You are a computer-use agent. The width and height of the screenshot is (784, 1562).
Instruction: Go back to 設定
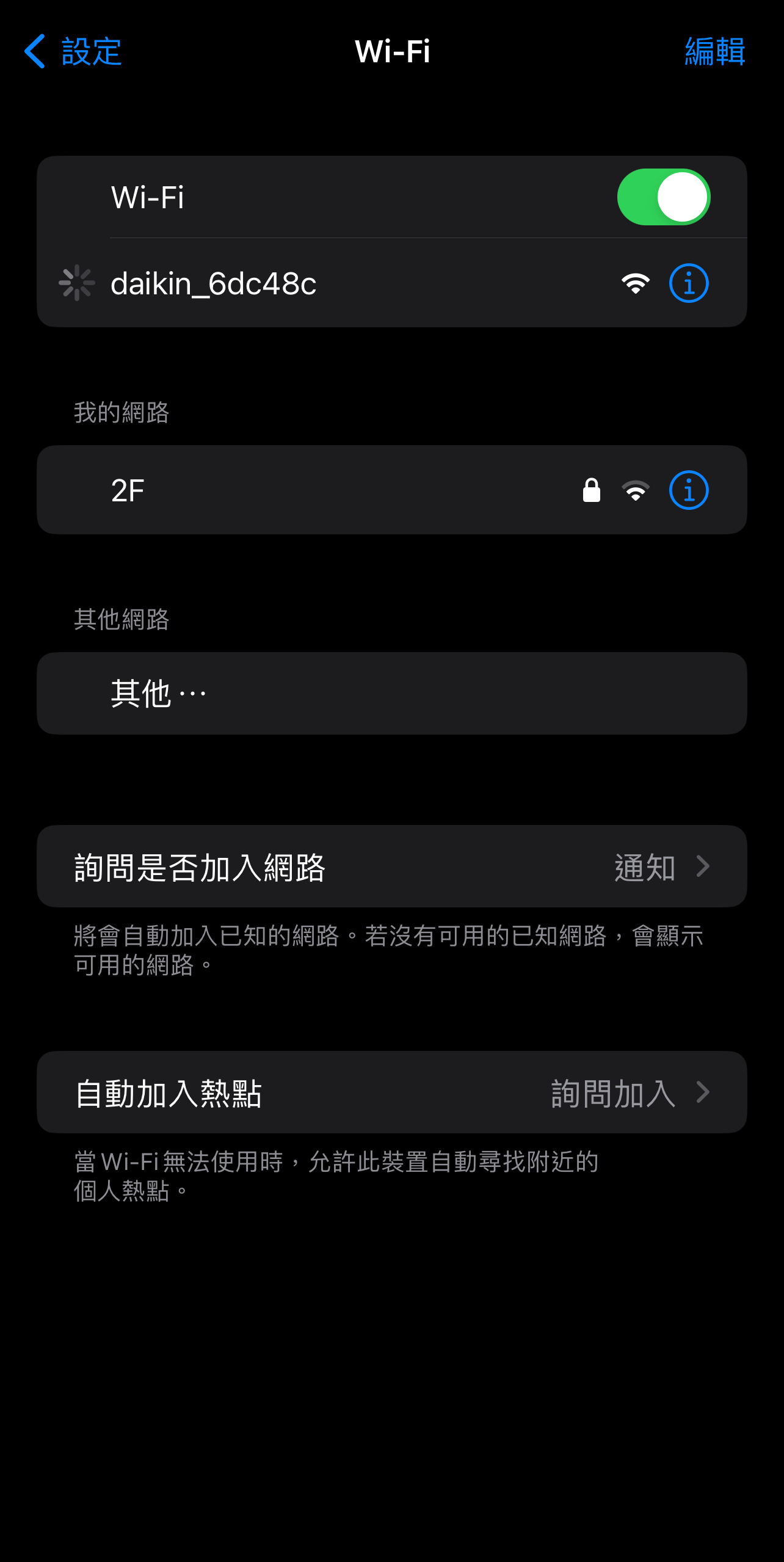(x=73, y=51)
